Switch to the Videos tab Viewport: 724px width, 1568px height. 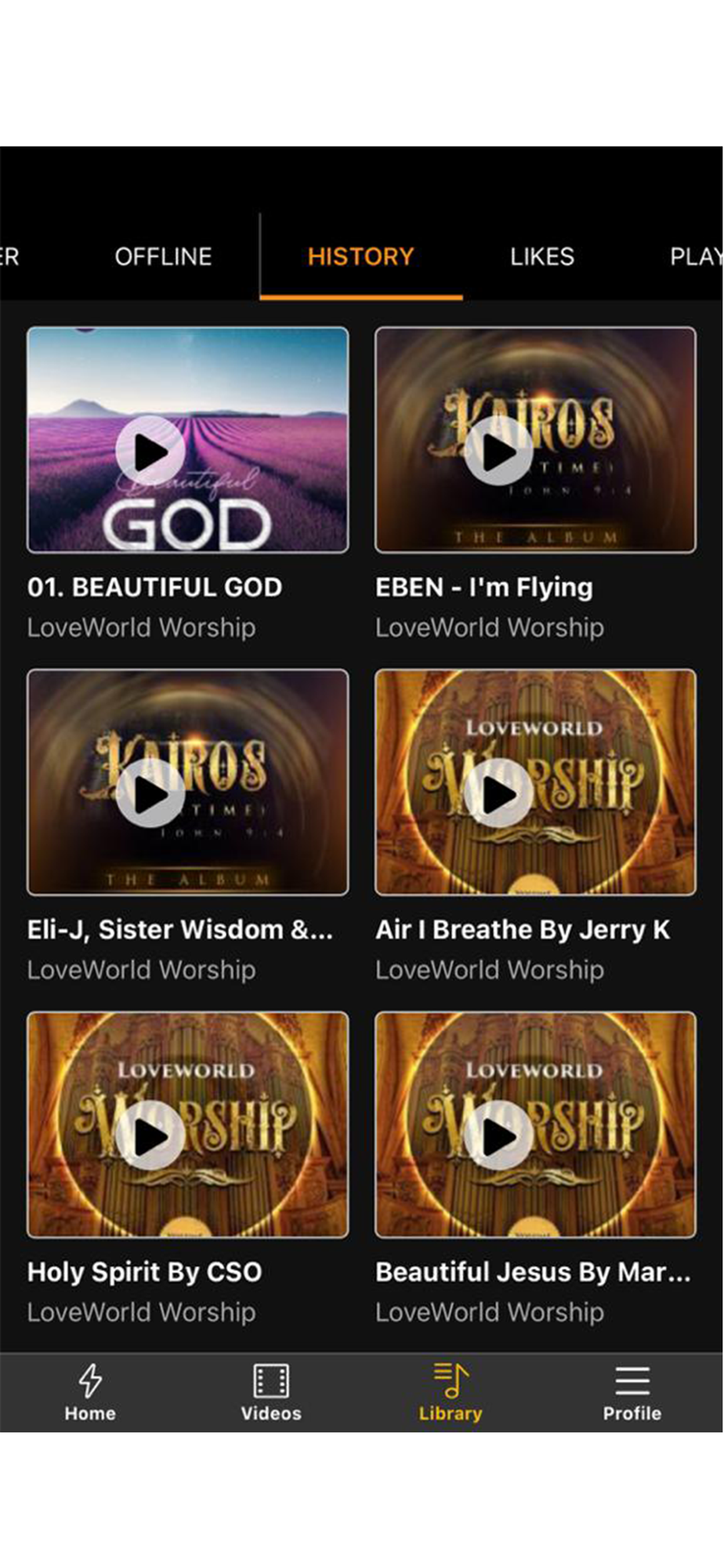pyautogui.click(x=271, y=1392)
